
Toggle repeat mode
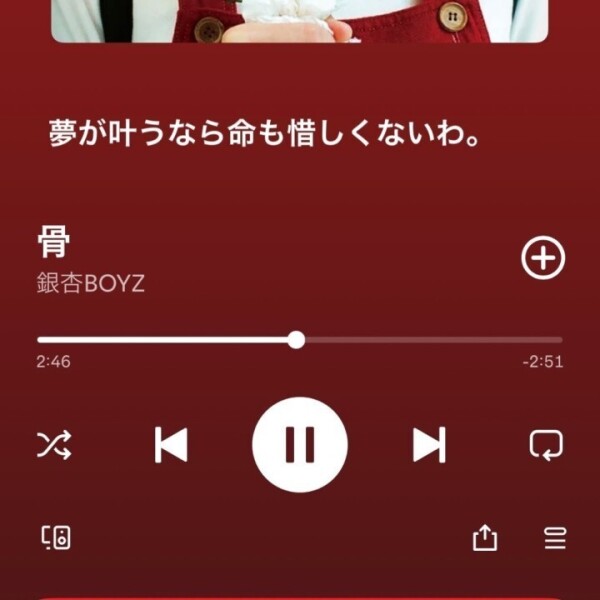pyautogui.click(x=546, y=445)
